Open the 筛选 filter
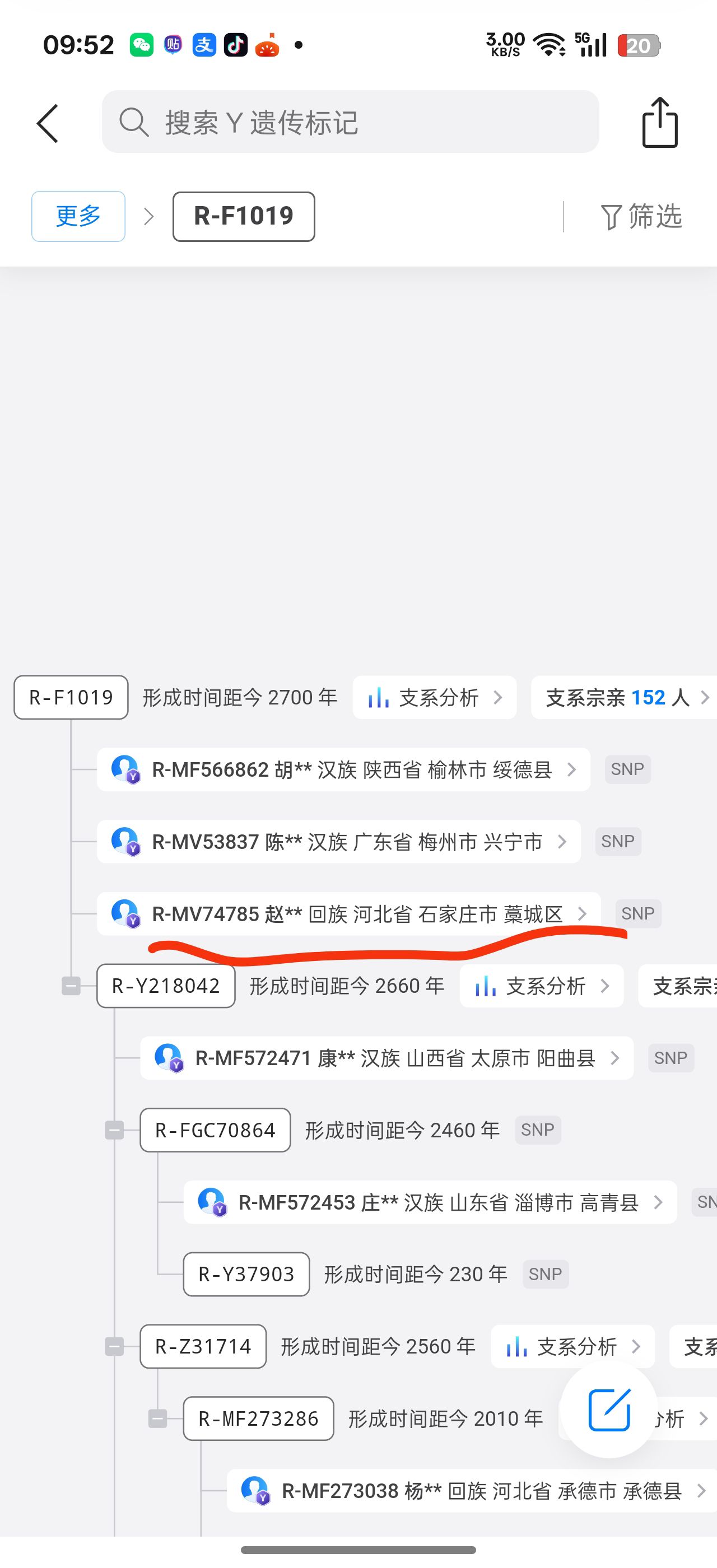Viewport: 717px width, 1568px height. click(641, 217)
